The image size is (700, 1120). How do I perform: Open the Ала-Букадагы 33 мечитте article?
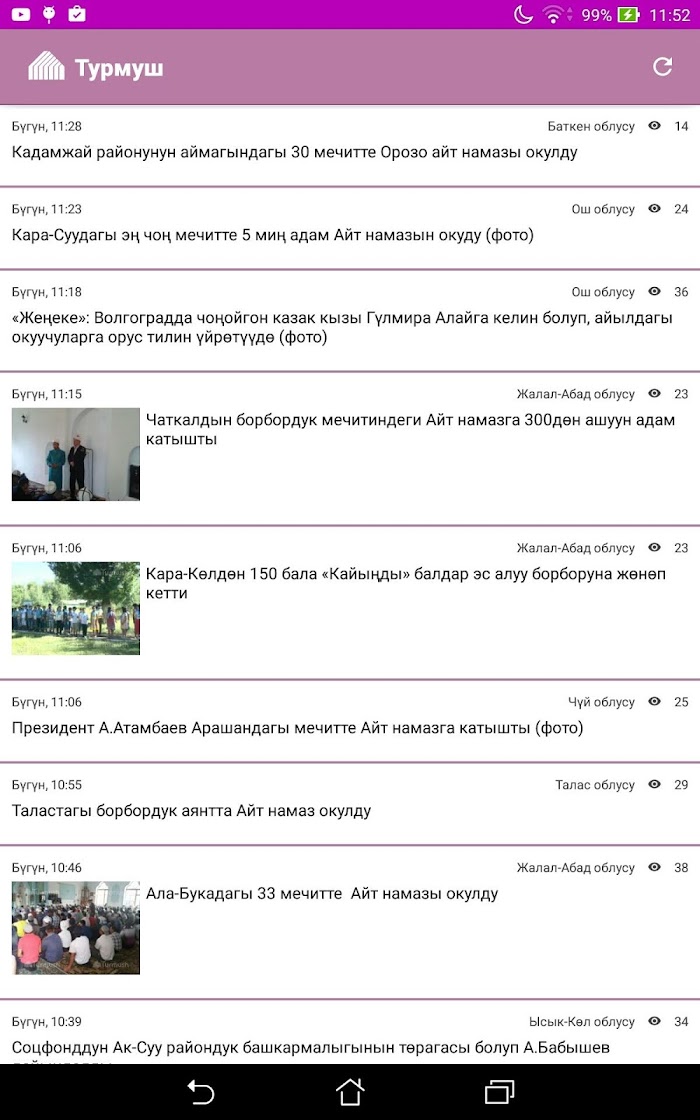(x=350, y=923)
